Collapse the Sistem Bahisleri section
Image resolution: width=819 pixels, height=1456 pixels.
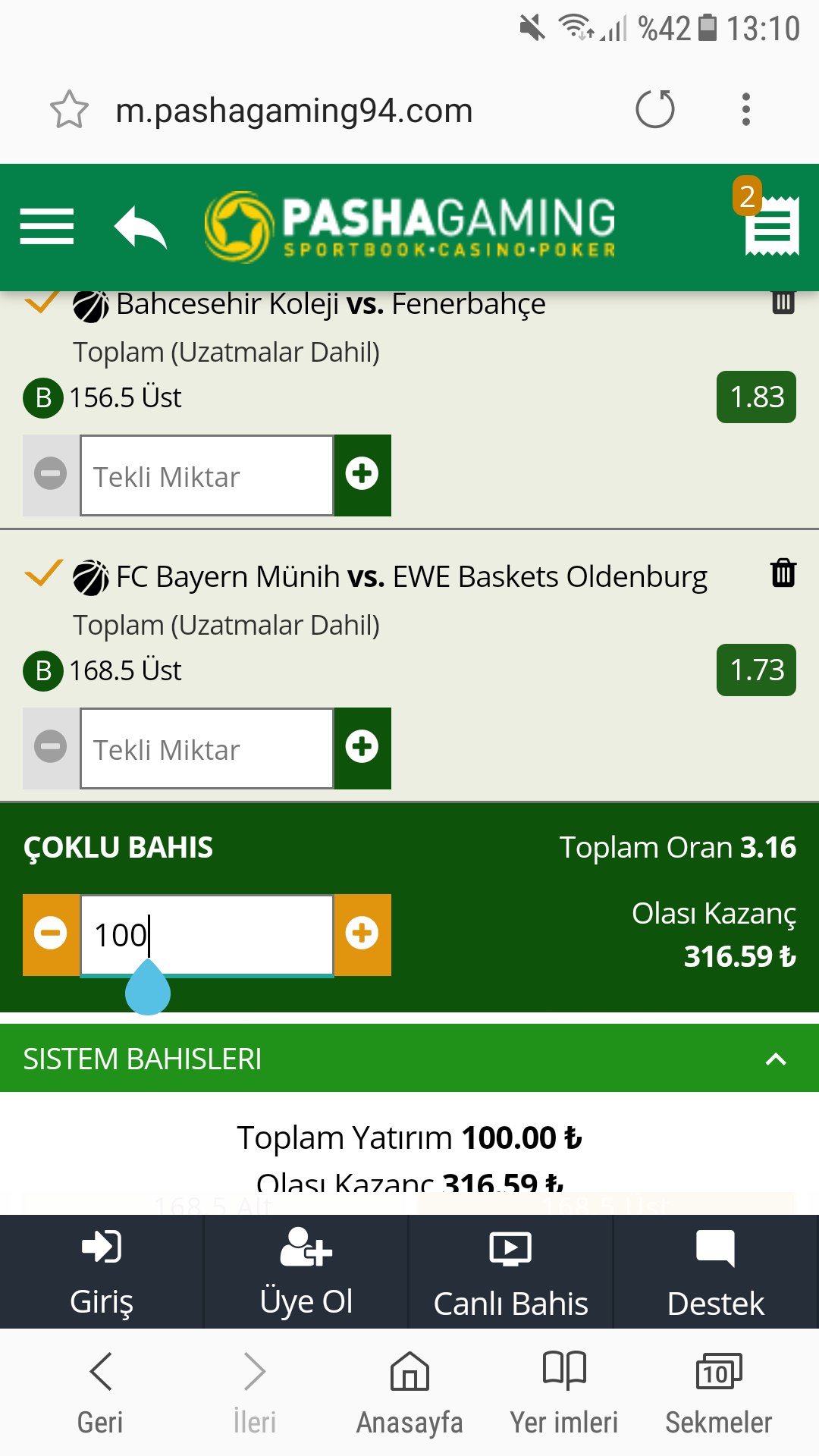coord(775,1059)
